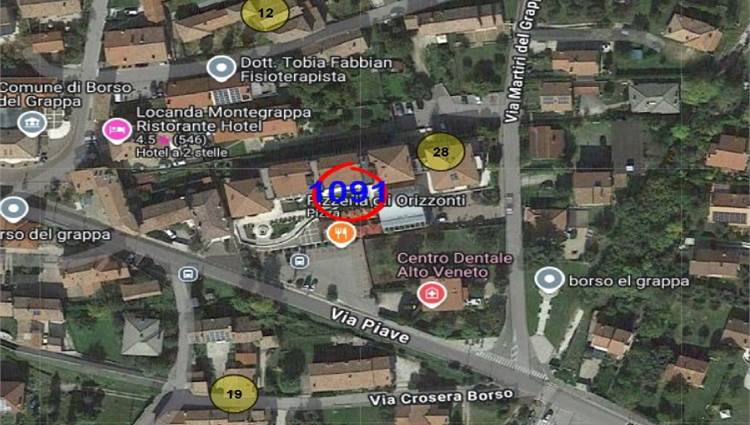Expand the cluster marker showing 12
Image resolution: width=750 pixels, height=425 pixels.
pyautogui.click(x=265, y=13)
